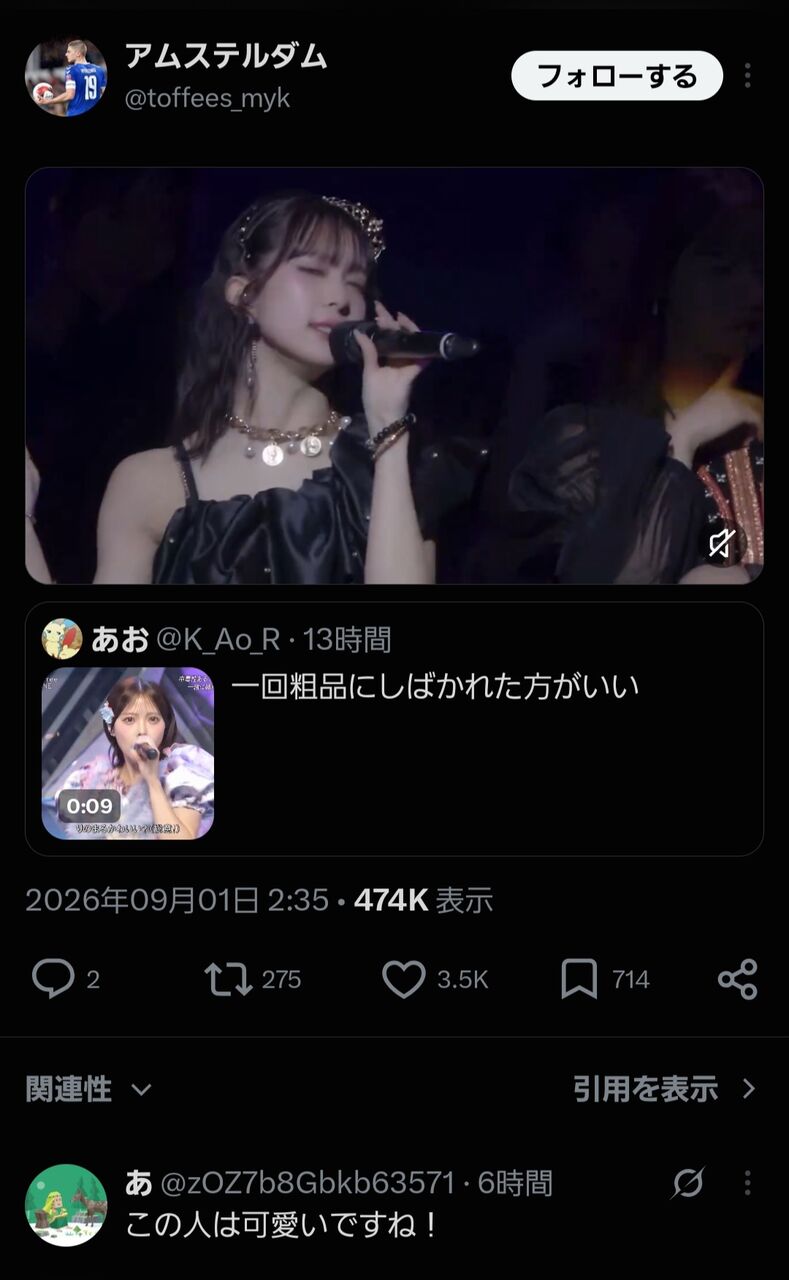The width and height of the screenshot is (789, 1280).
Task: Open アムステルダム's profile avatar
Action: coord(66,77)
